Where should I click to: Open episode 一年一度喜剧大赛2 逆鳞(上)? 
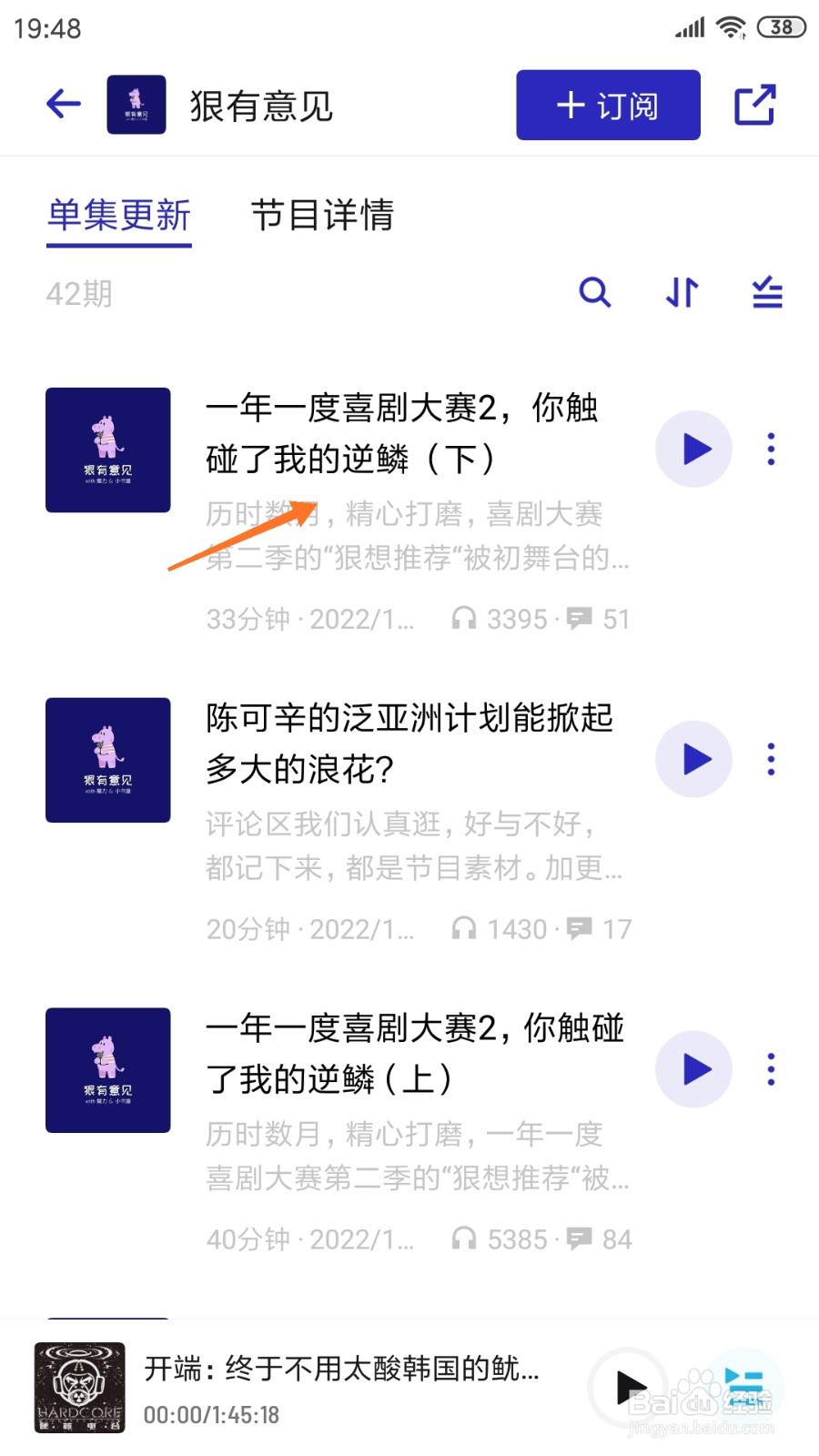[414, 1054]
